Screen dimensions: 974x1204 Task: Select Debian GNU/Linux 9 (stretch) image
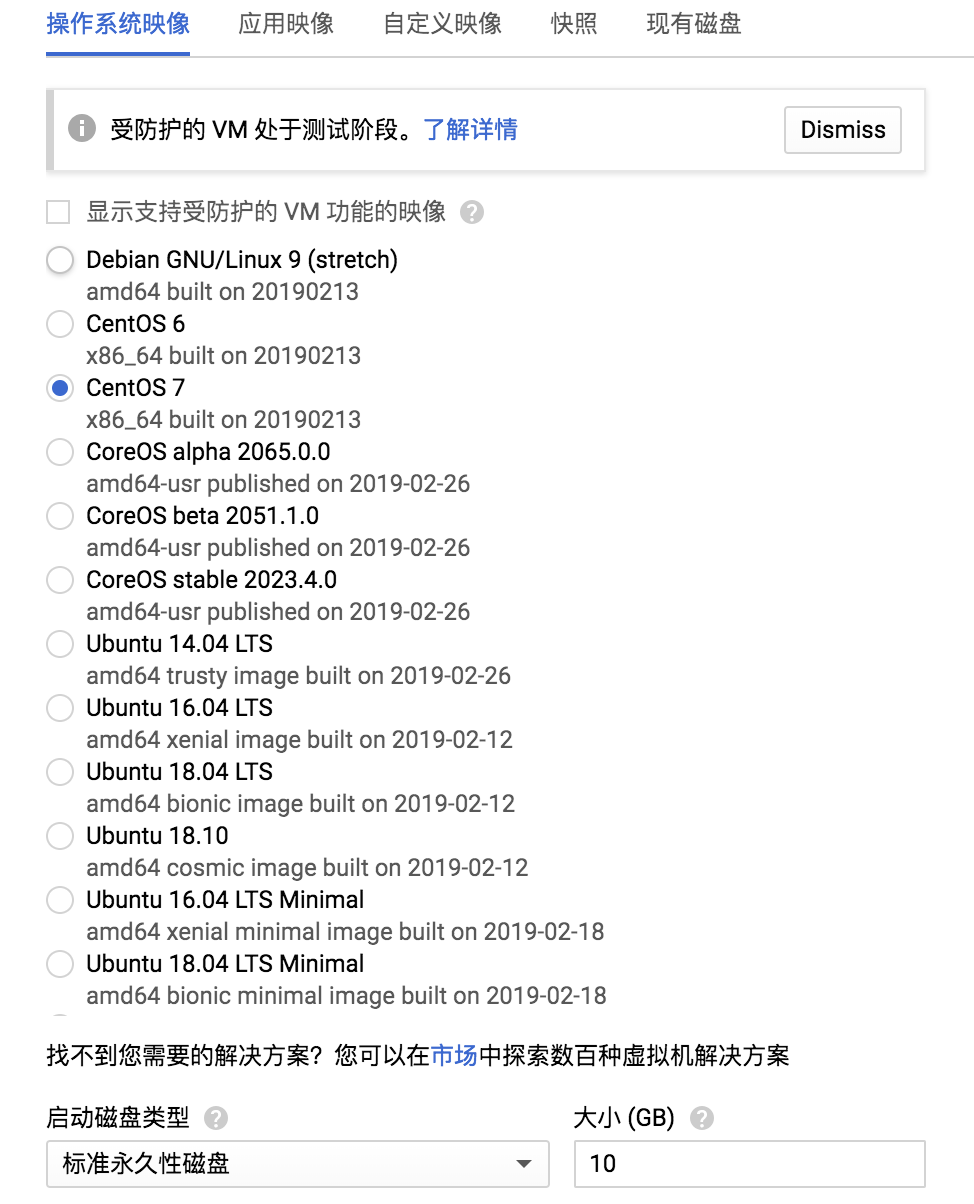pos(60,260)
